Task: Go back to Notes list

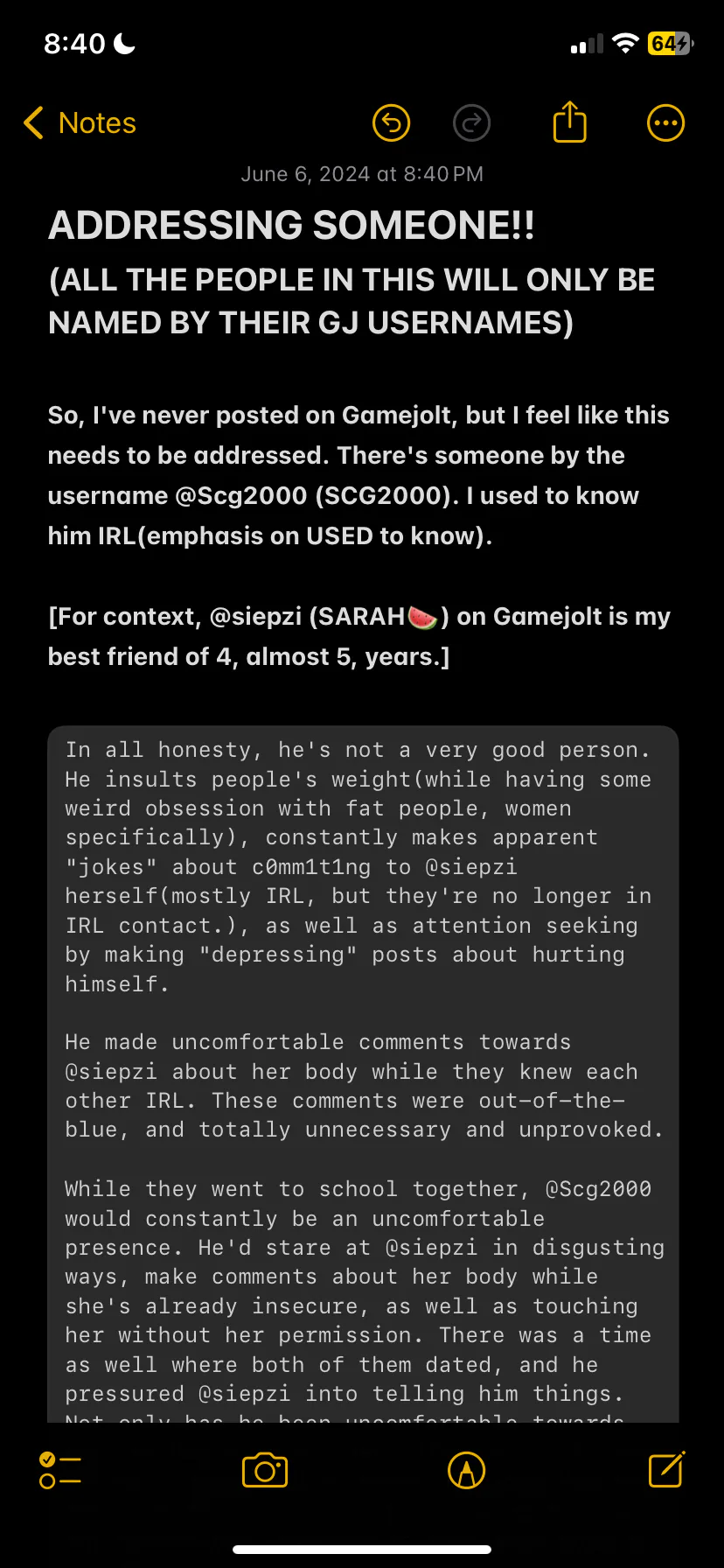Action: 80,123
